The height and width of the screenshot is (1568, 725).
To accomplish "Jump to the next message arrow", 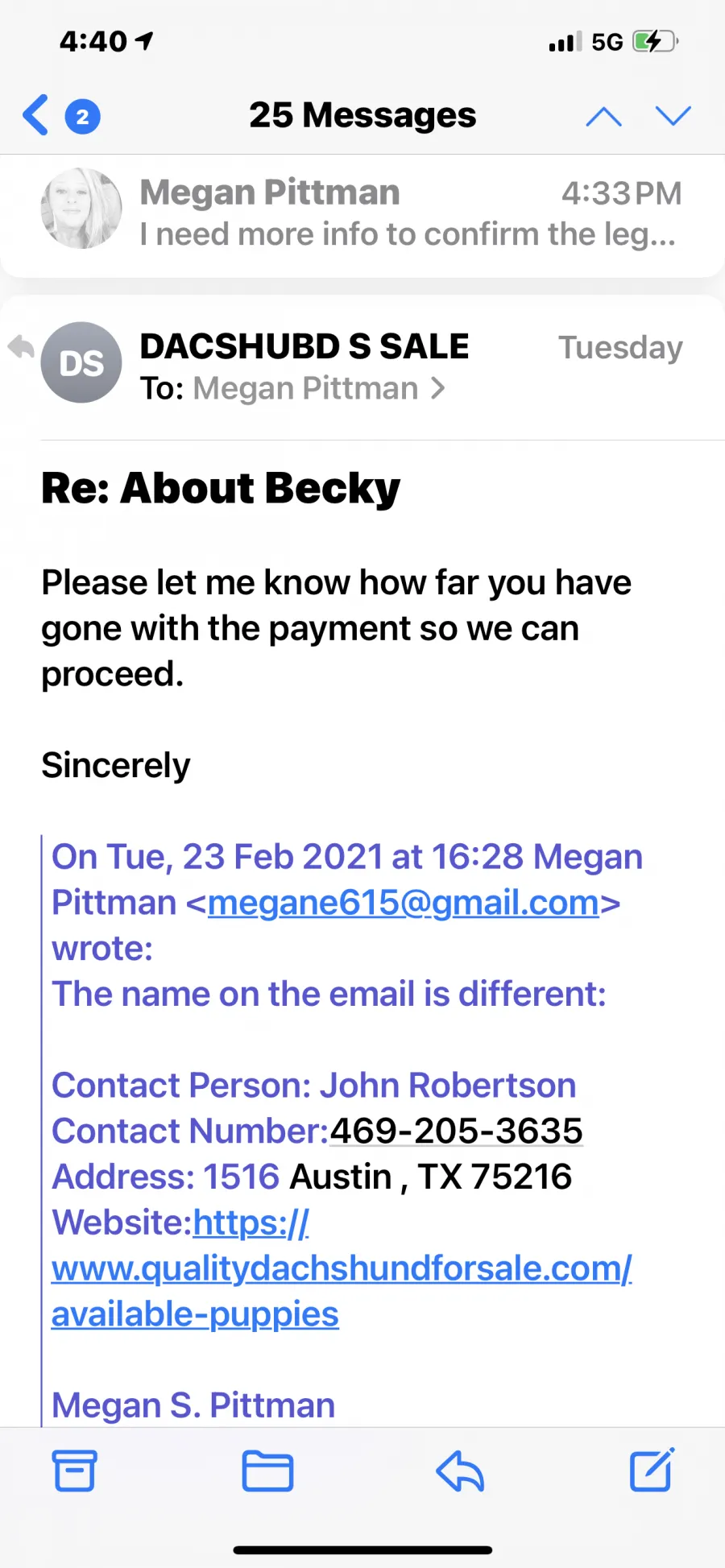I will [x=673, y=116].
